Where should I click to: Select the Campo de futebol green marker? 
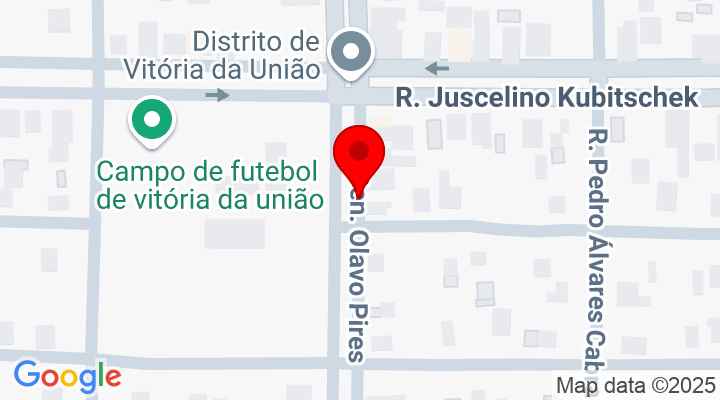click(152, 120)
